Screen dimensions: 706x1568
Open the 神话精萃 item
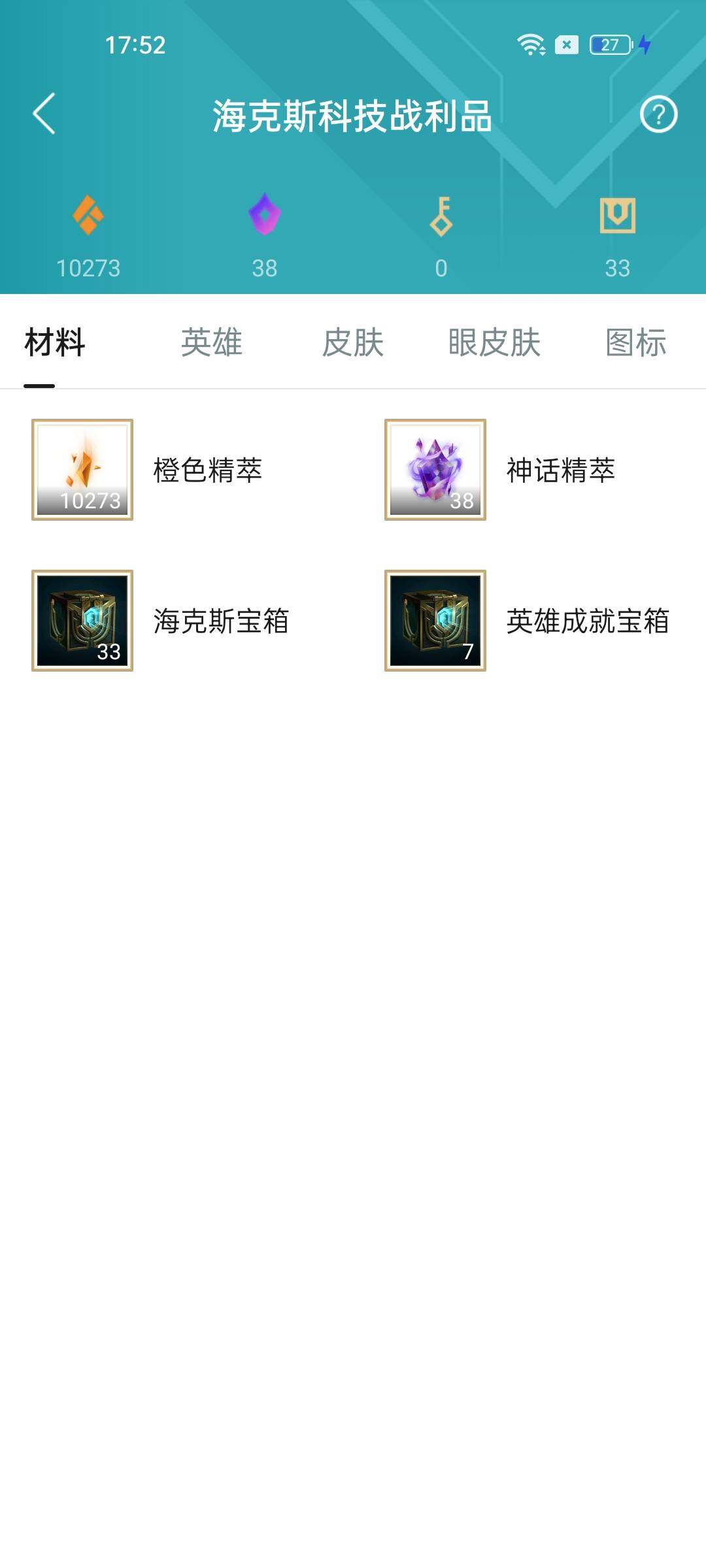pos(435,470)
